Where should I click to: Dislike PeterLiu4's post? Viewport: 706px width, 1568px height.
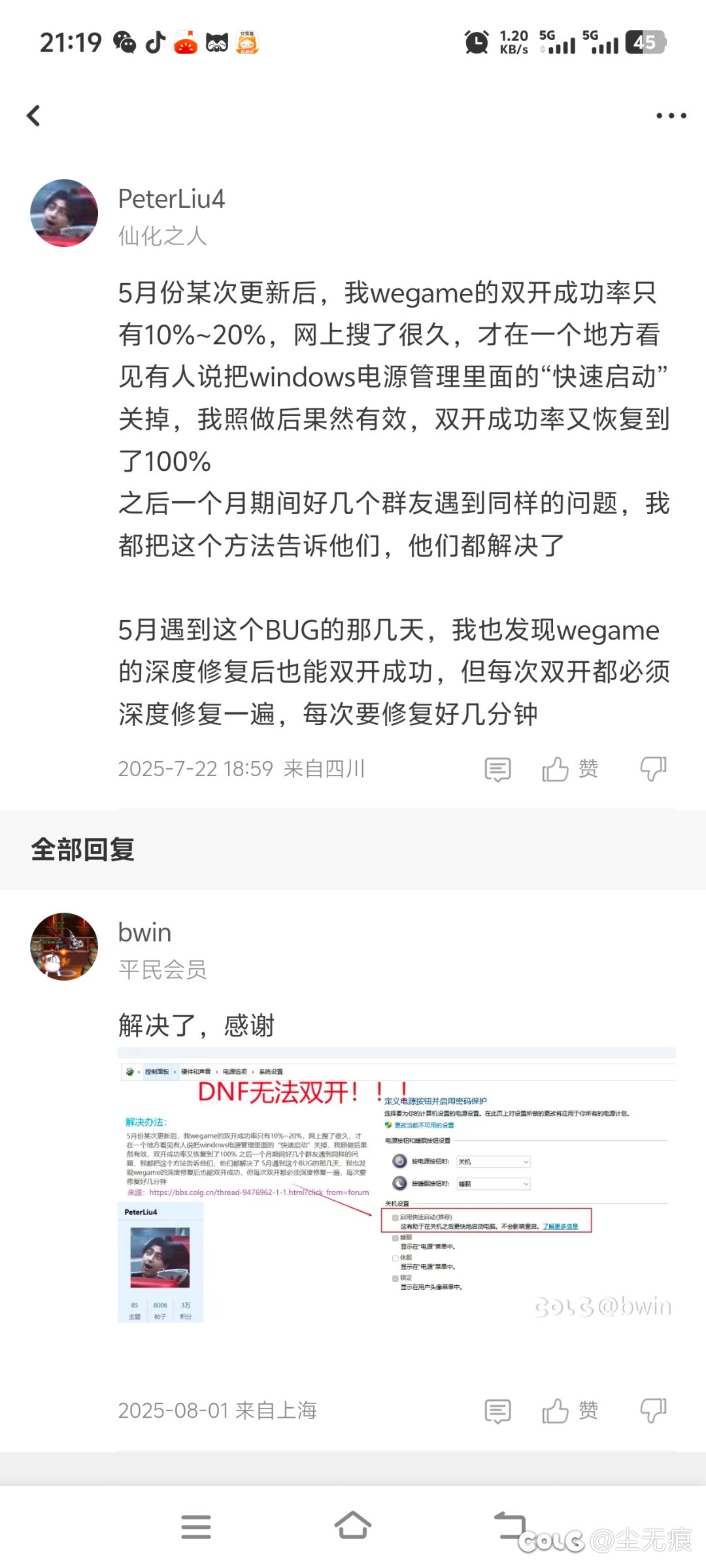(653, 769)
